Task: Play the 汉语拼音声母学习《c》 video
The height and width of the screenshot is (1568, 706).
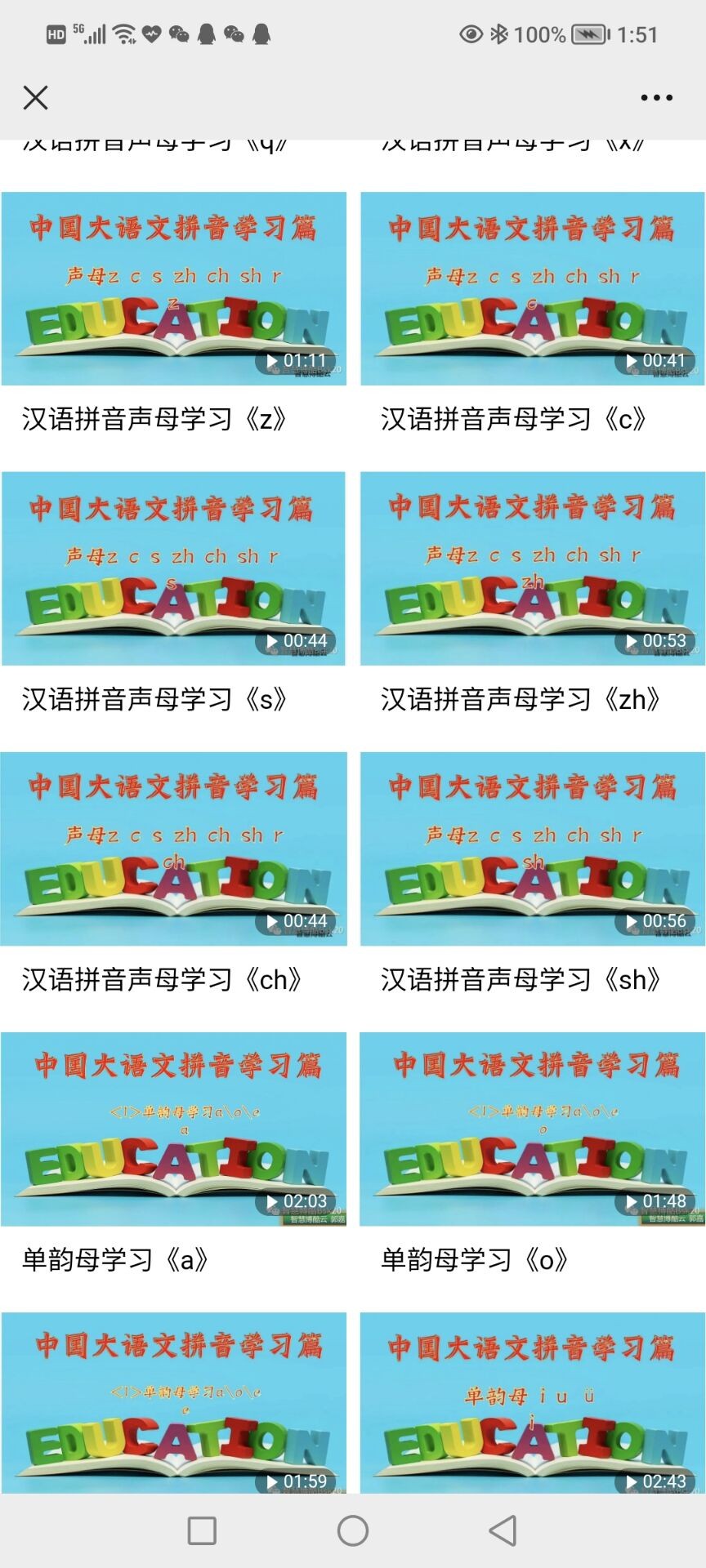Action: click(533, 288)
